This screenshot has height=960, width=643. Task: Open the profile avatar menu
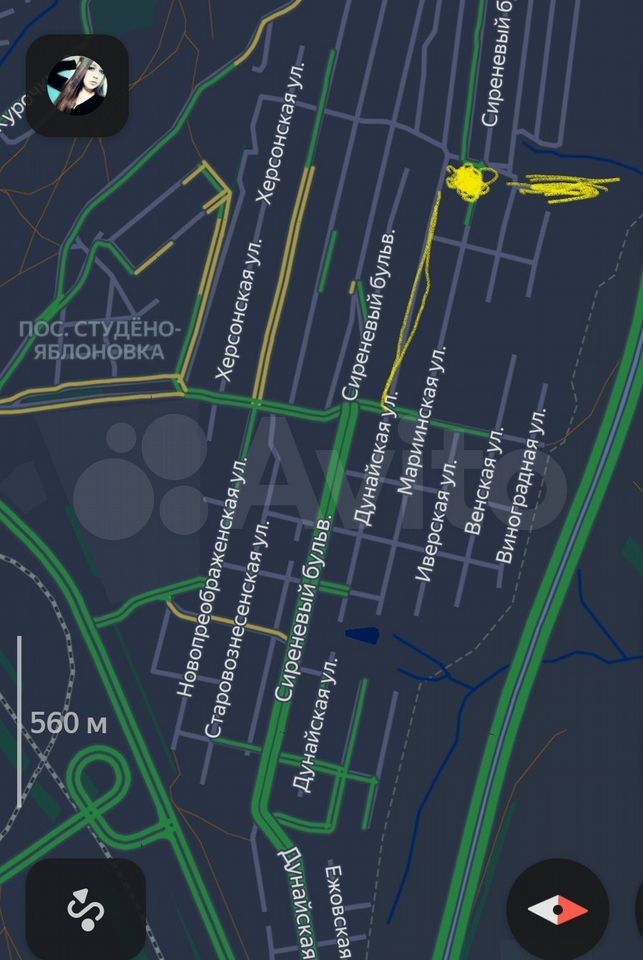tap(77, 85)
